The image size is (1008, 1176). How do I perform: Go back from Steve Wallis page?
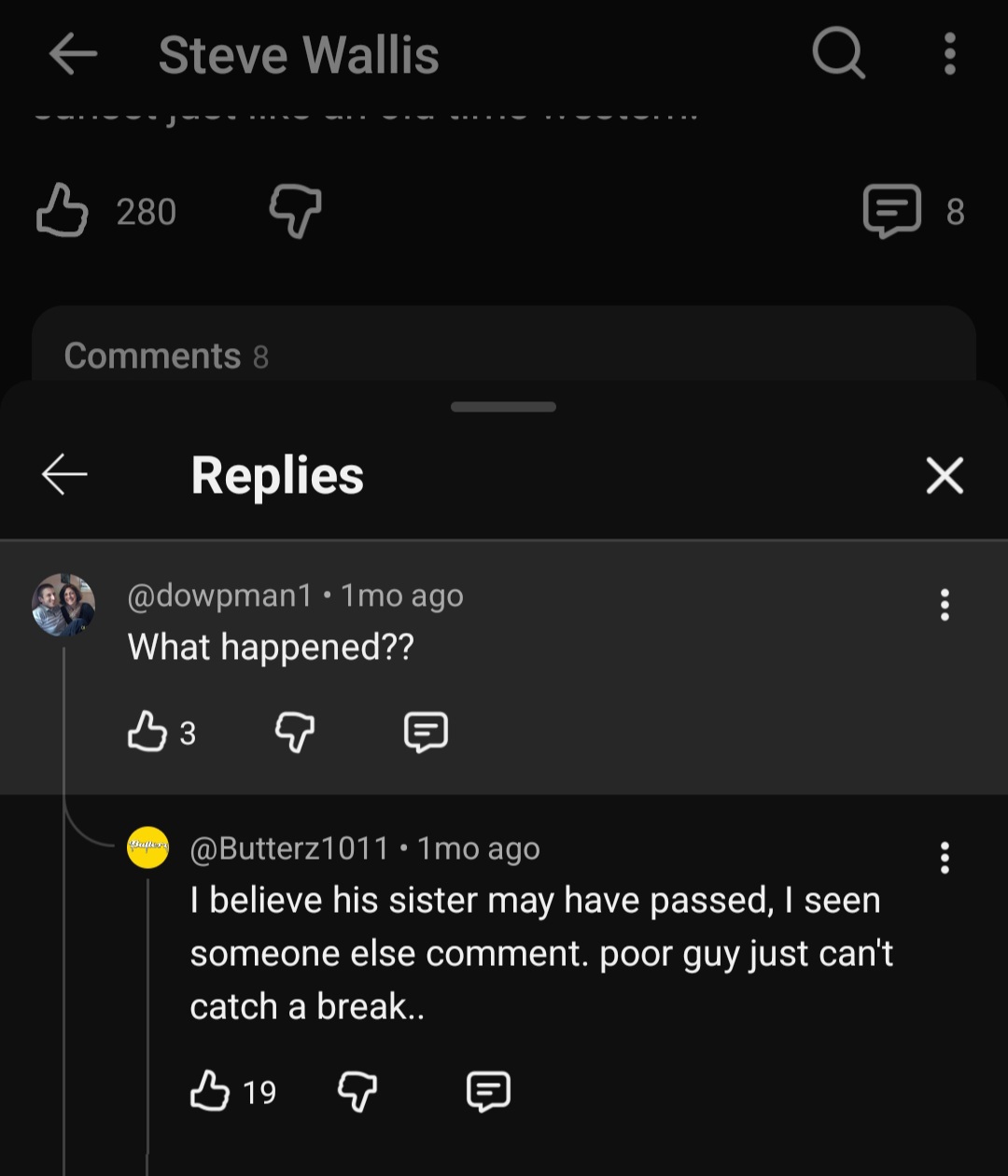73,54
